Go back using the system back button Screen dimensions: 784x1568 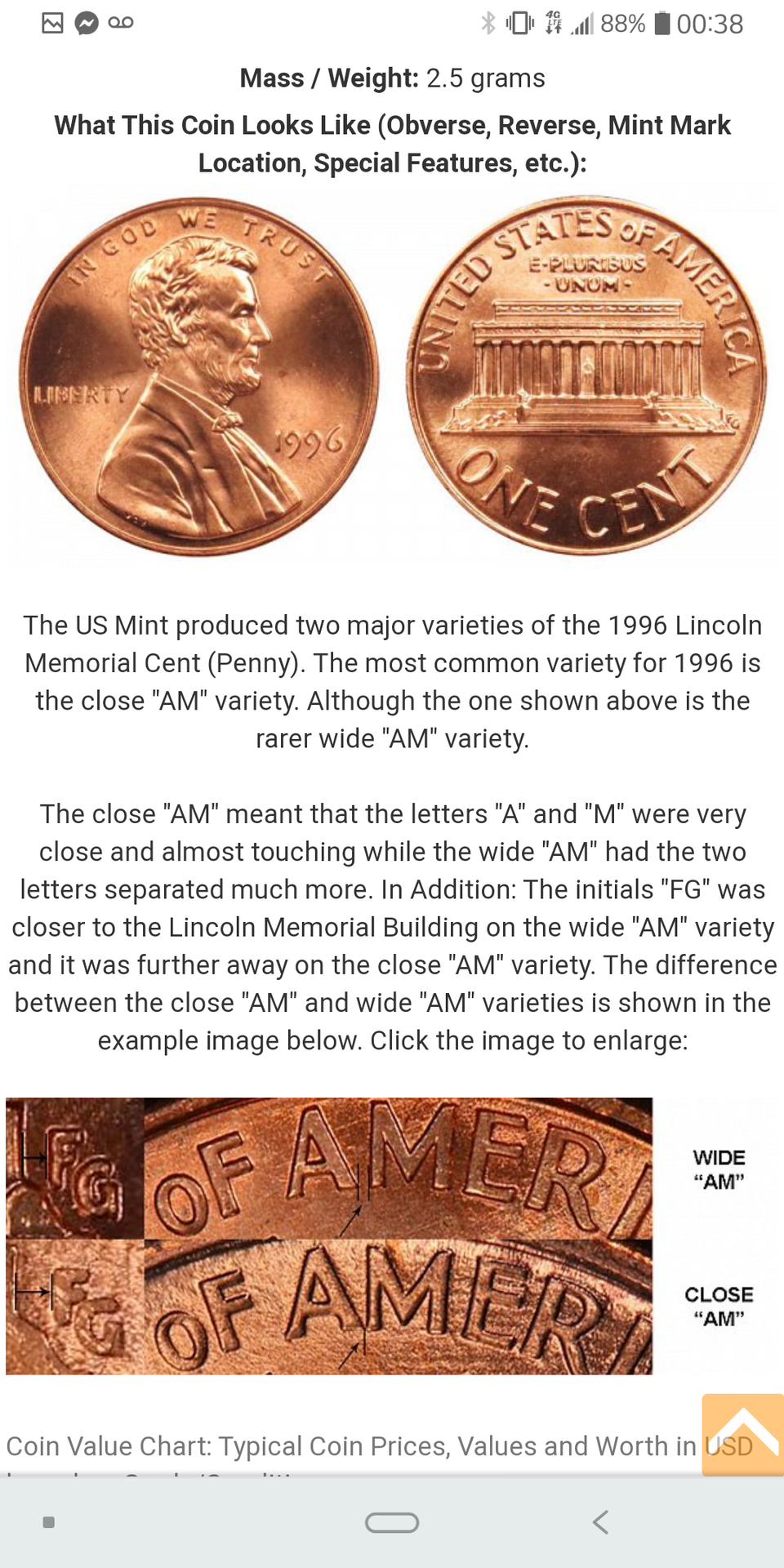(600, 1522)
